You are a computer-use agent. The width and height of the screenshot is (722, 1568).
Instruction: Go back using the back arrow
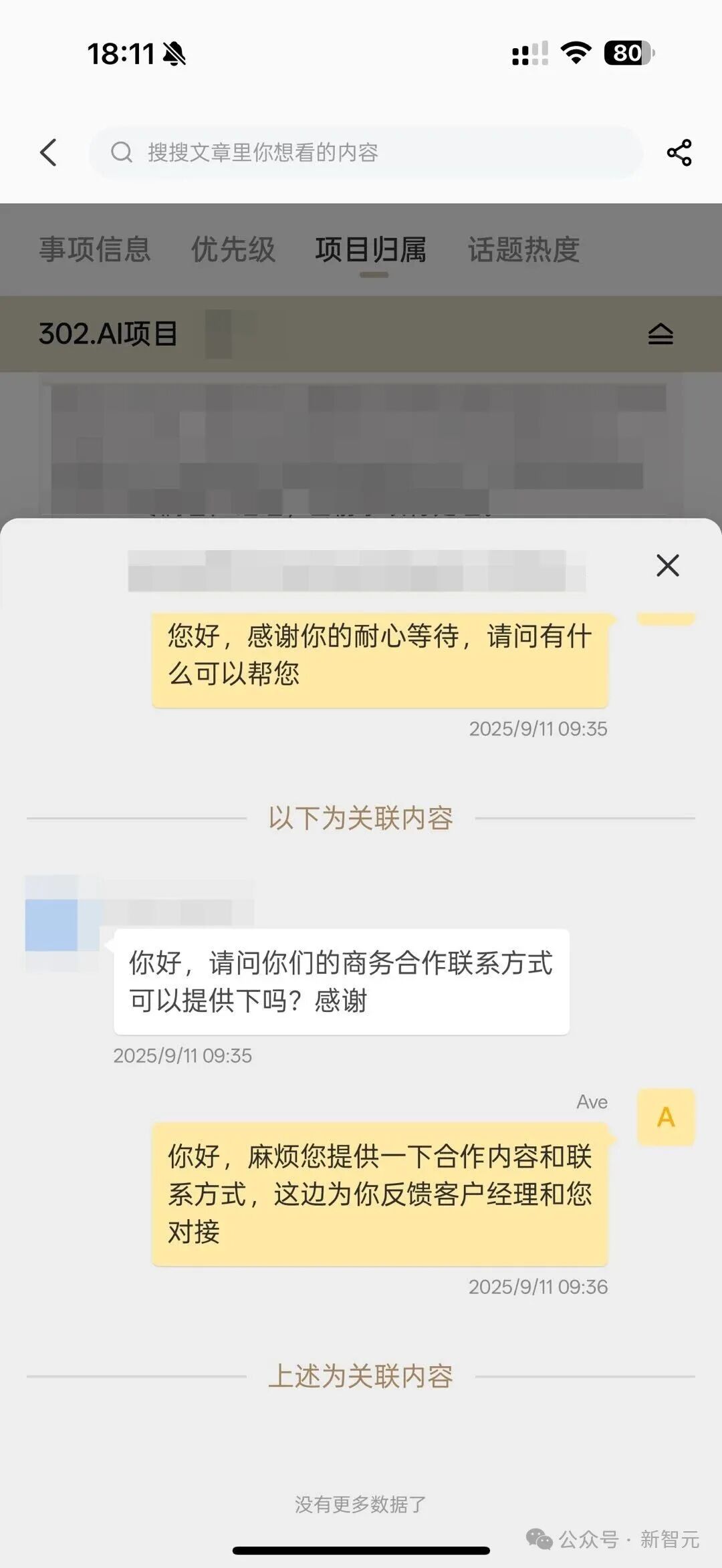pyautogui.click(x=48, y=152)
